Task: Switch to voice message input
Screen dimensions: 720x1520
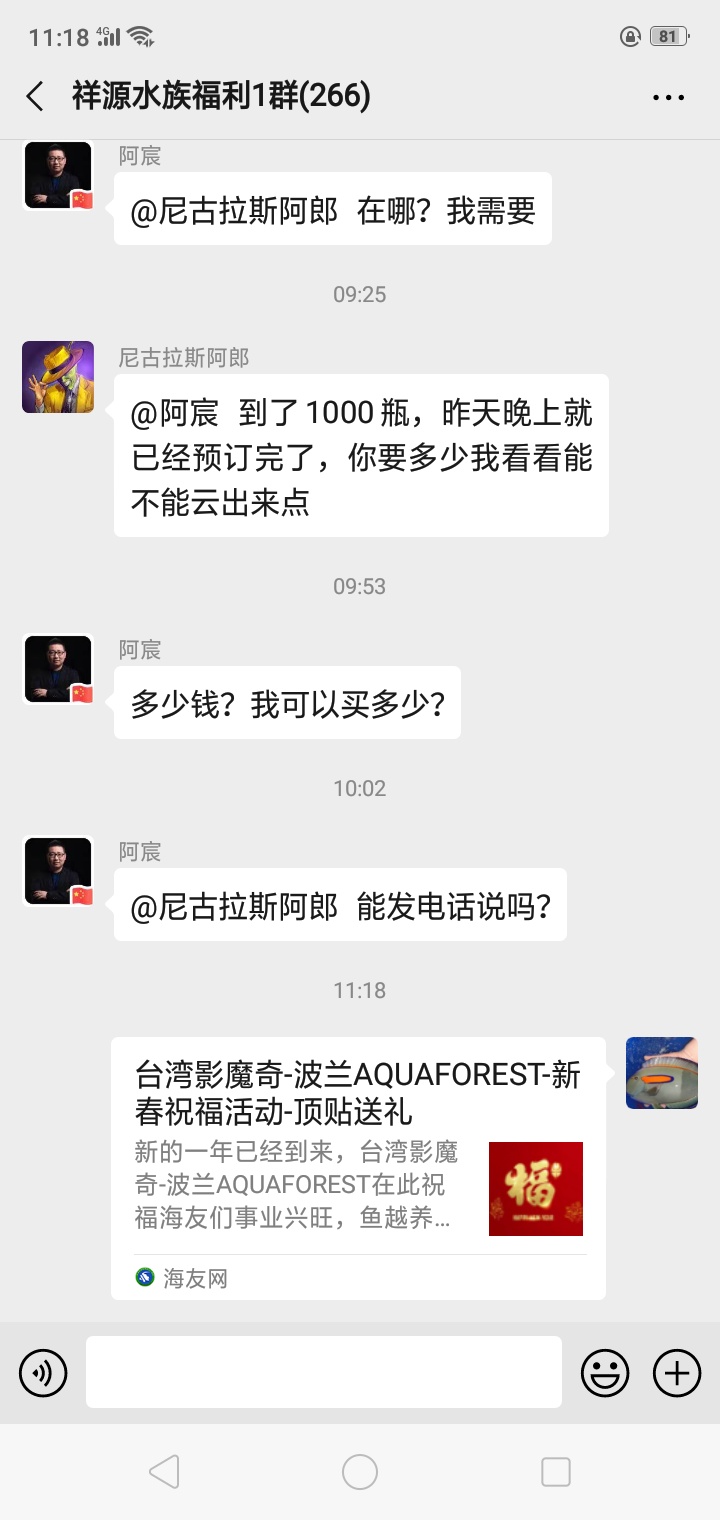Action: [x=43, y=1373]
